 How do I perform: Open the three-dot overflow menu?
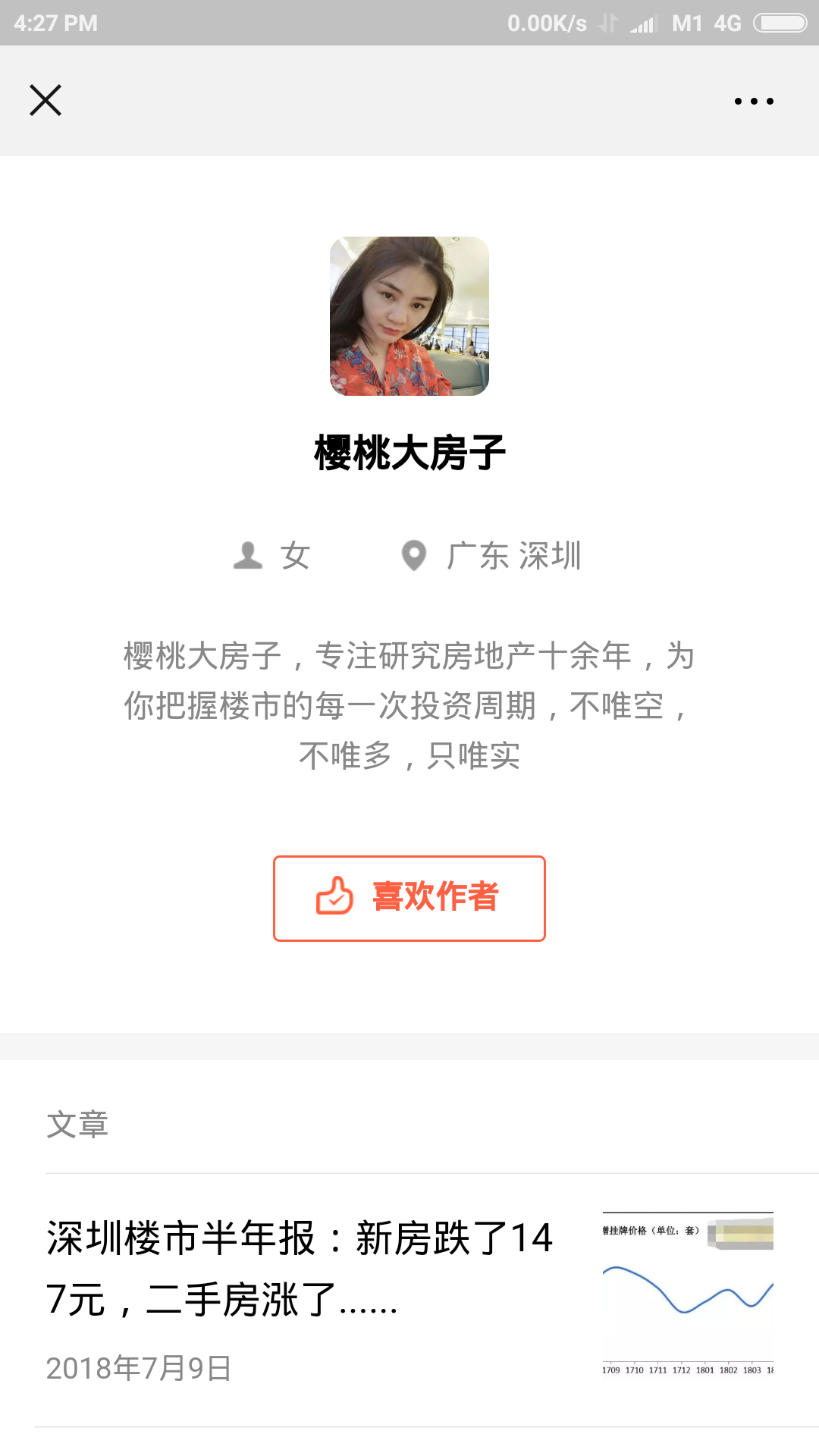754,101
